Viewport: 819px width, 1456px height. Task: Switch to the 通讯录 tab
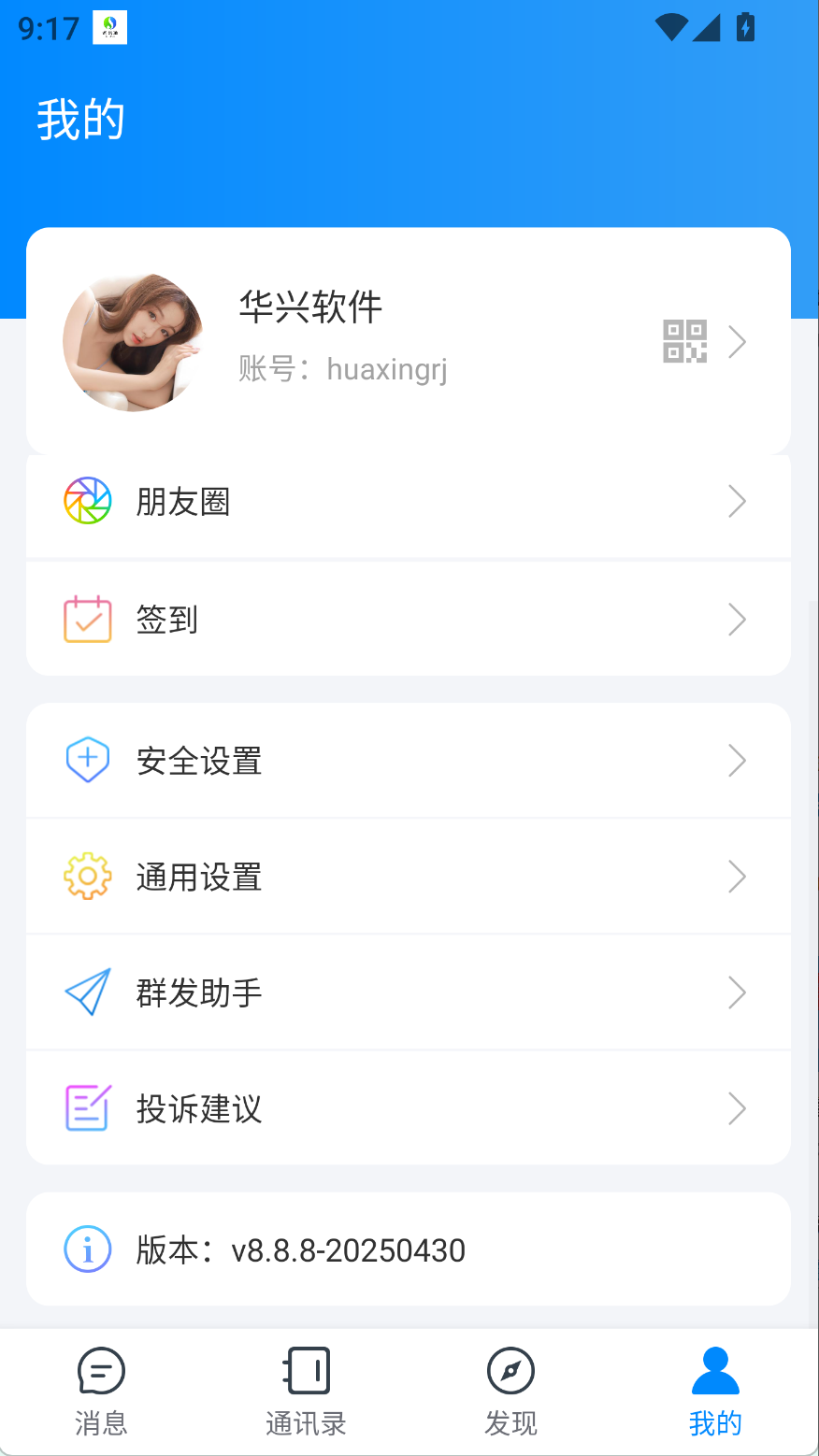point(306,1392)
